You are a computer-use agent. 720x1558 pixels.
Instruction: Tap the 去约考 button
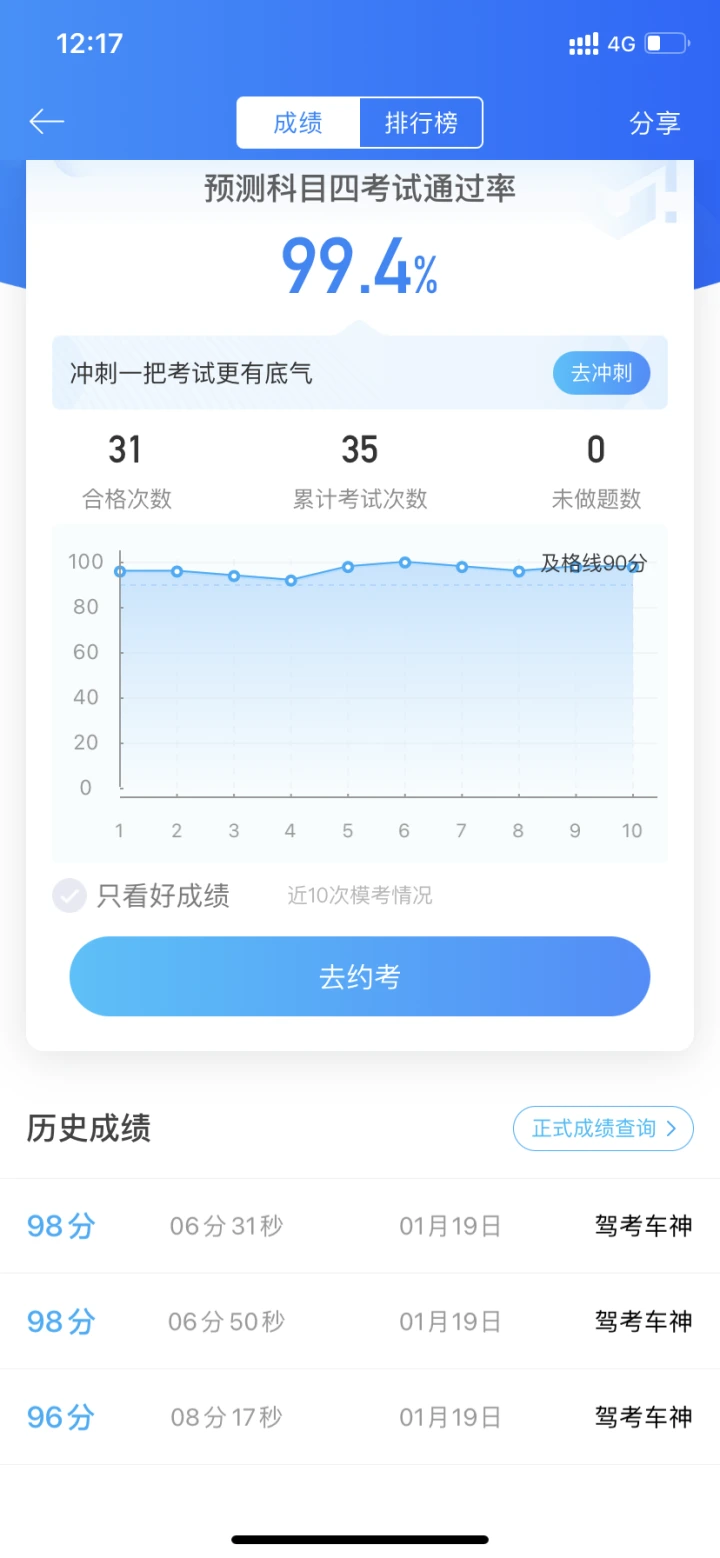pyautogui.click(x=360, y=976)
